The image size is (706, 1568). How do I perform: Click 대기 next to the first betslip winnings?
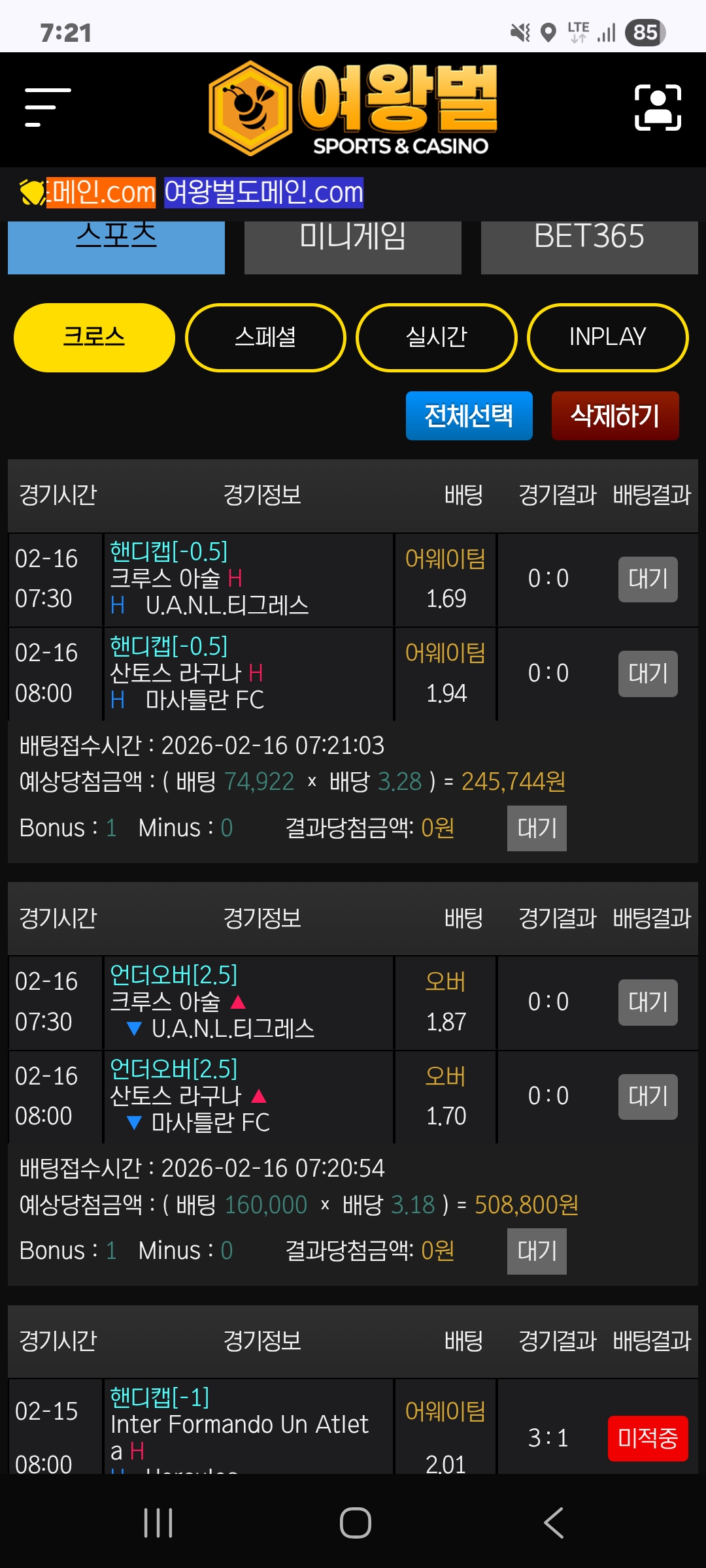[536, 828]
